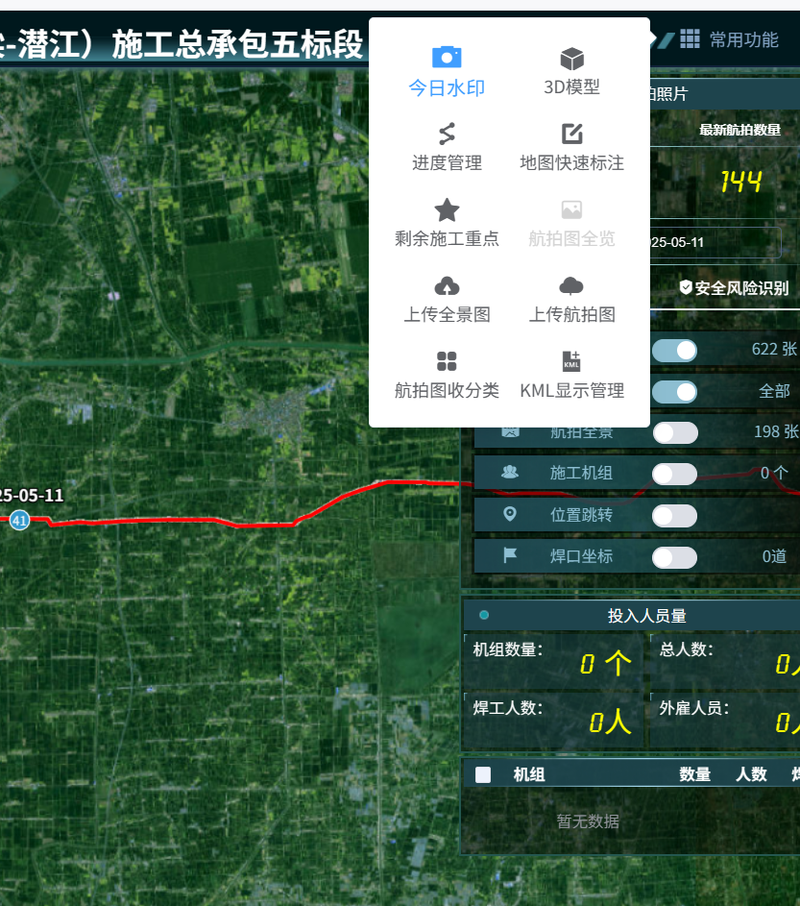Open the 常用功能 menu button
The width and height of the screenshot is (800, 906).
(x=730, y=40)
